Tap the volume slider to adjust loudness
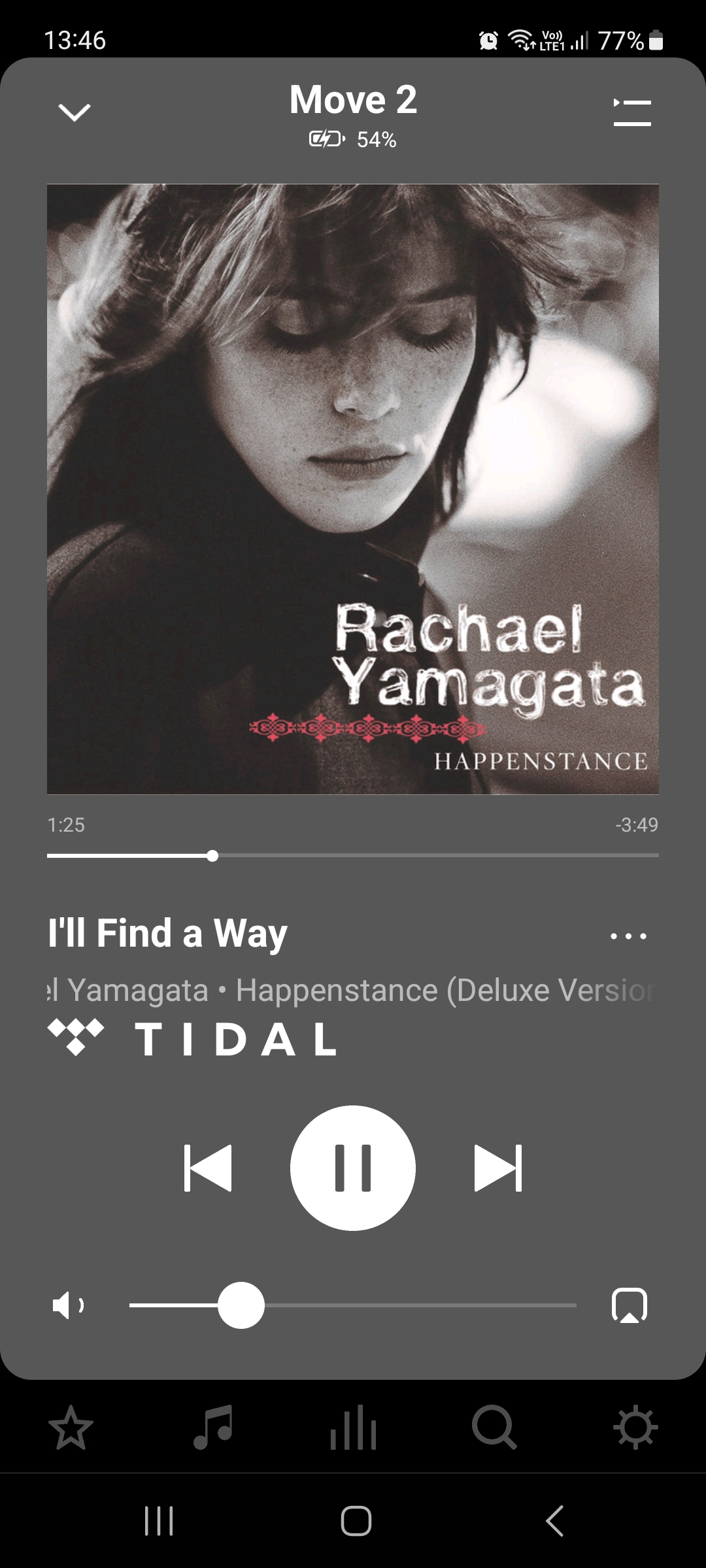Screen dimensions: 706x1568 click(x=353, y=1305)
